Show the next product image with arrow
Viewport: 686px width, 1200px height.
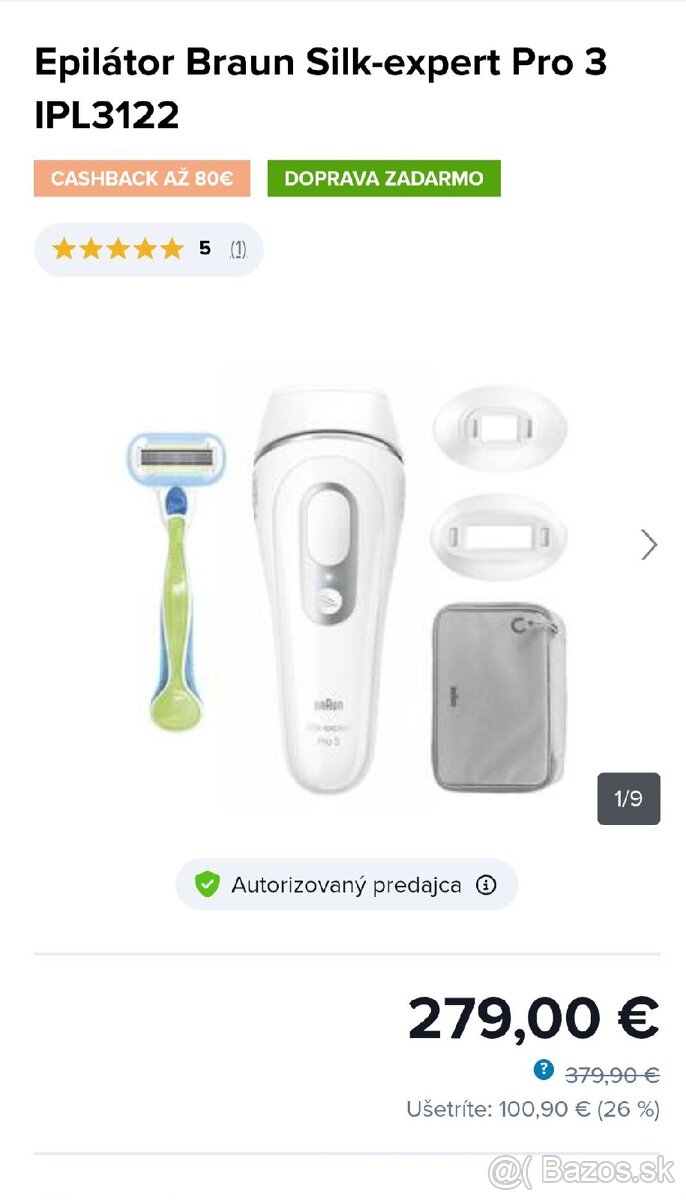649,545
